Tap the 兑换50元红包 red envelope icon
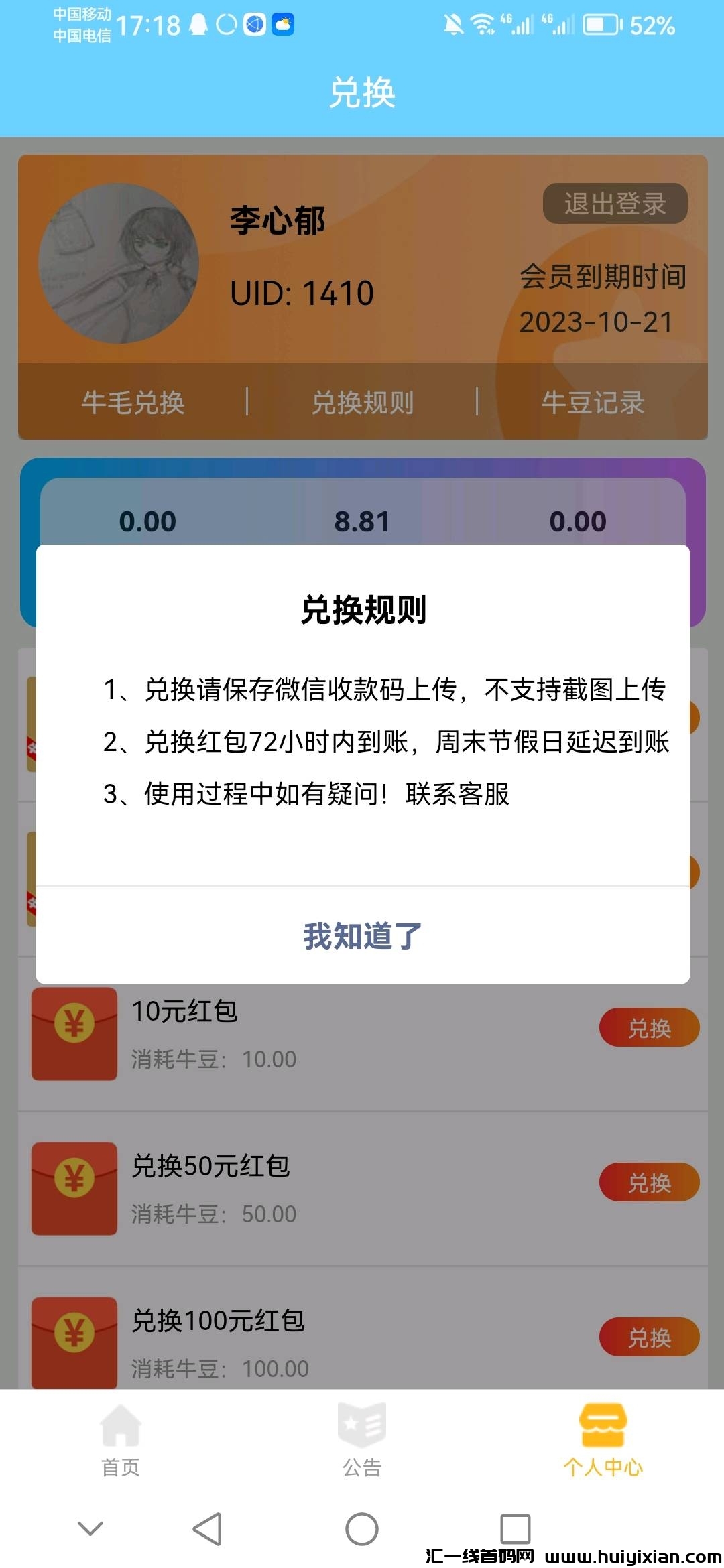724x1568 pixels. point(74,1187)
